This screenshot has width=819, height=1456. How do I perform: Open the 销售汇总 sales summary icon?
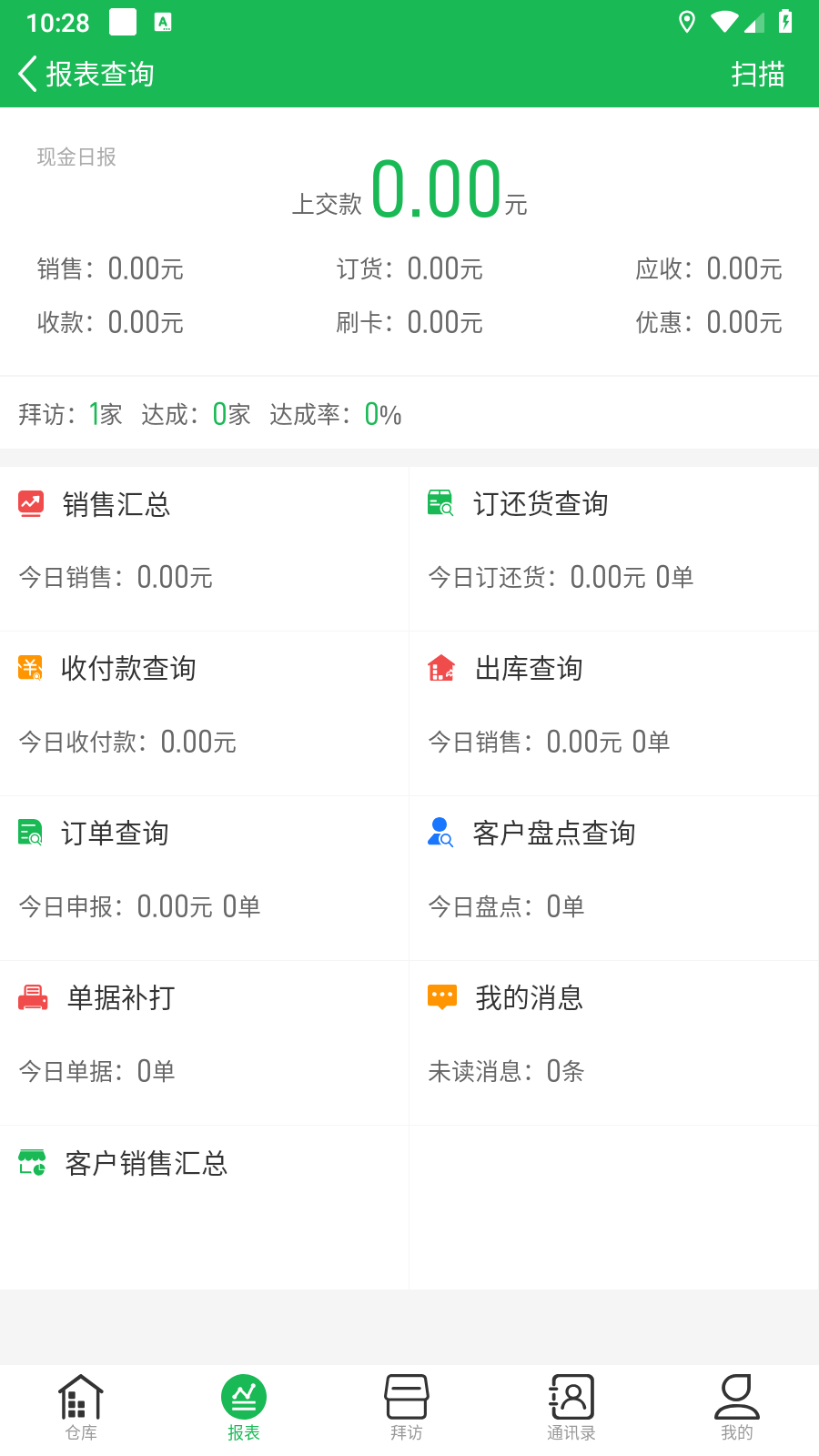coord(31,503)
